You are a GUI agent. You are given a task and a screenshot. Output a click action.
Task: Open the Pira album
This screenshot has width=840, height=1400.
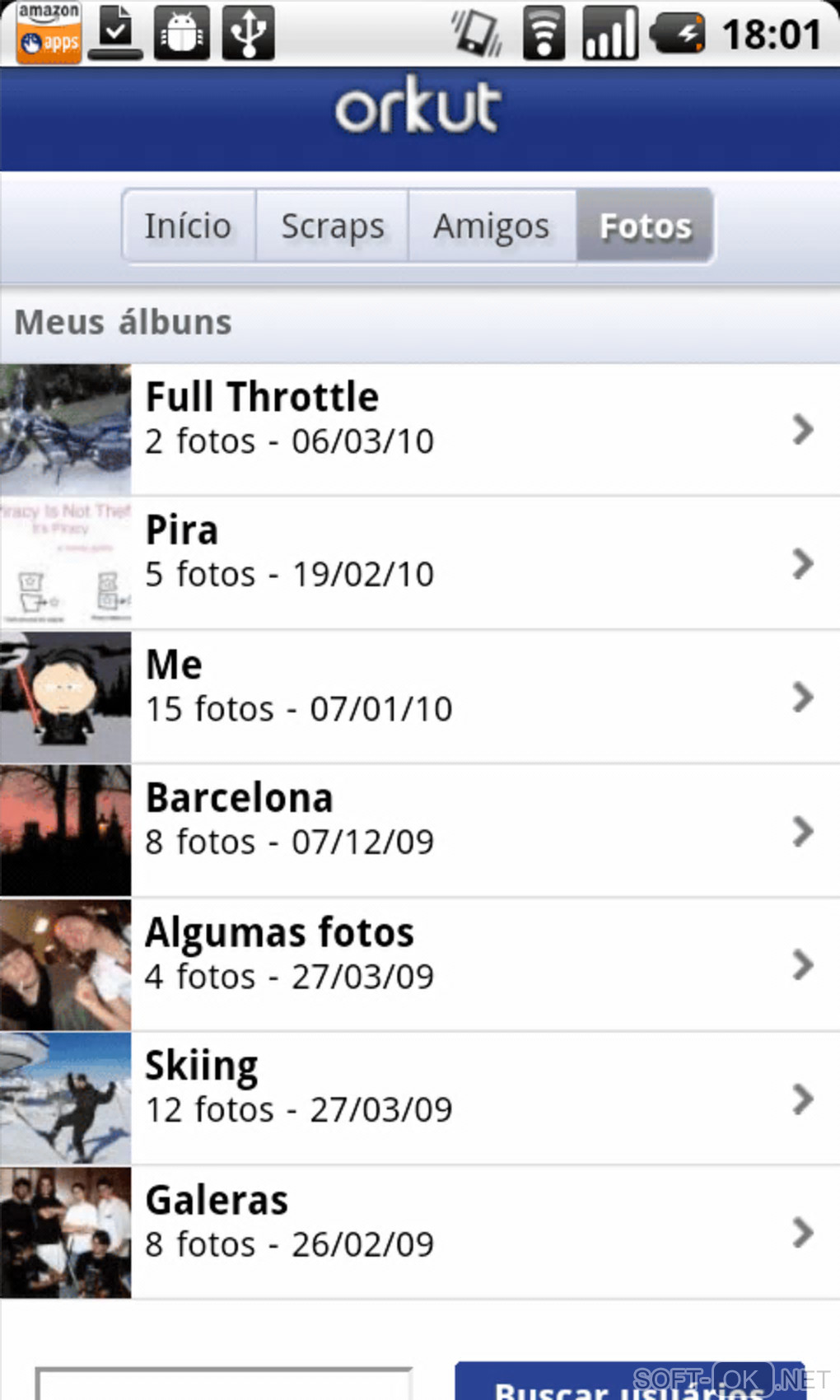tap(420, 563)
